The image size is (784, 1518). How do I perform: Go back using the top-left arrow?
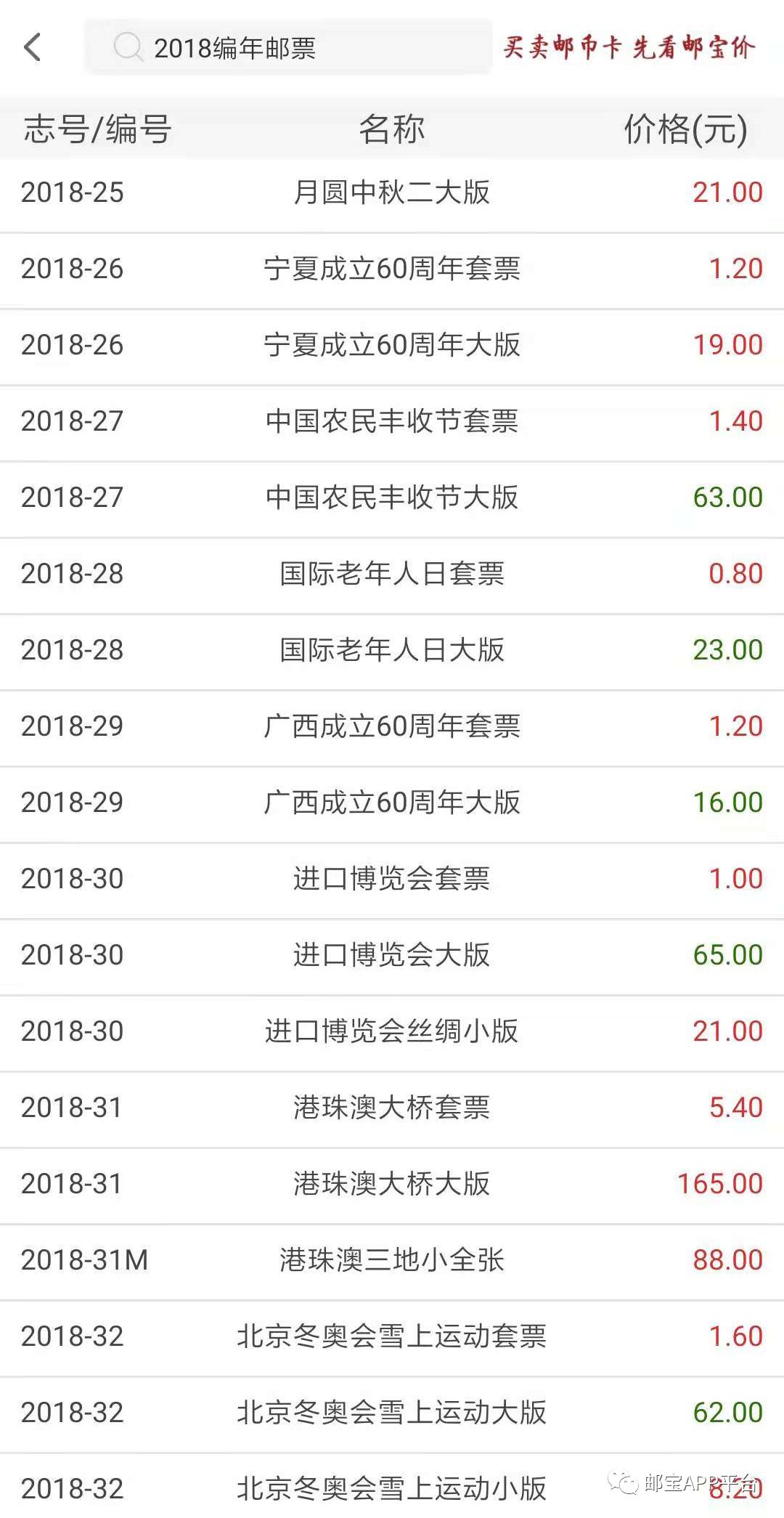click(x=33, y=48)
